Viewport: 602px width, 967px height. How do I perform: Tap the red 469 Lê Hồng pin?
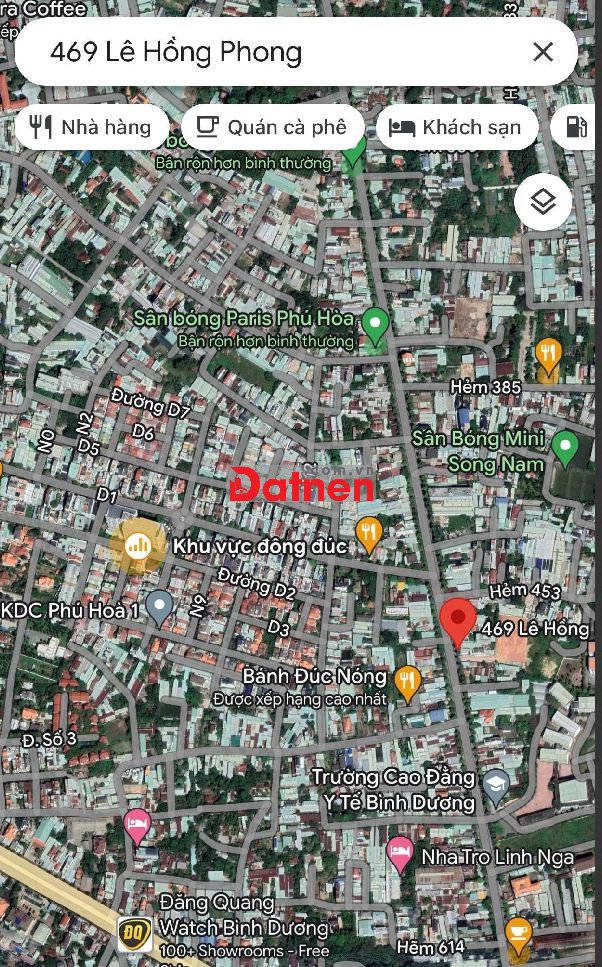[x=458, y=620]
